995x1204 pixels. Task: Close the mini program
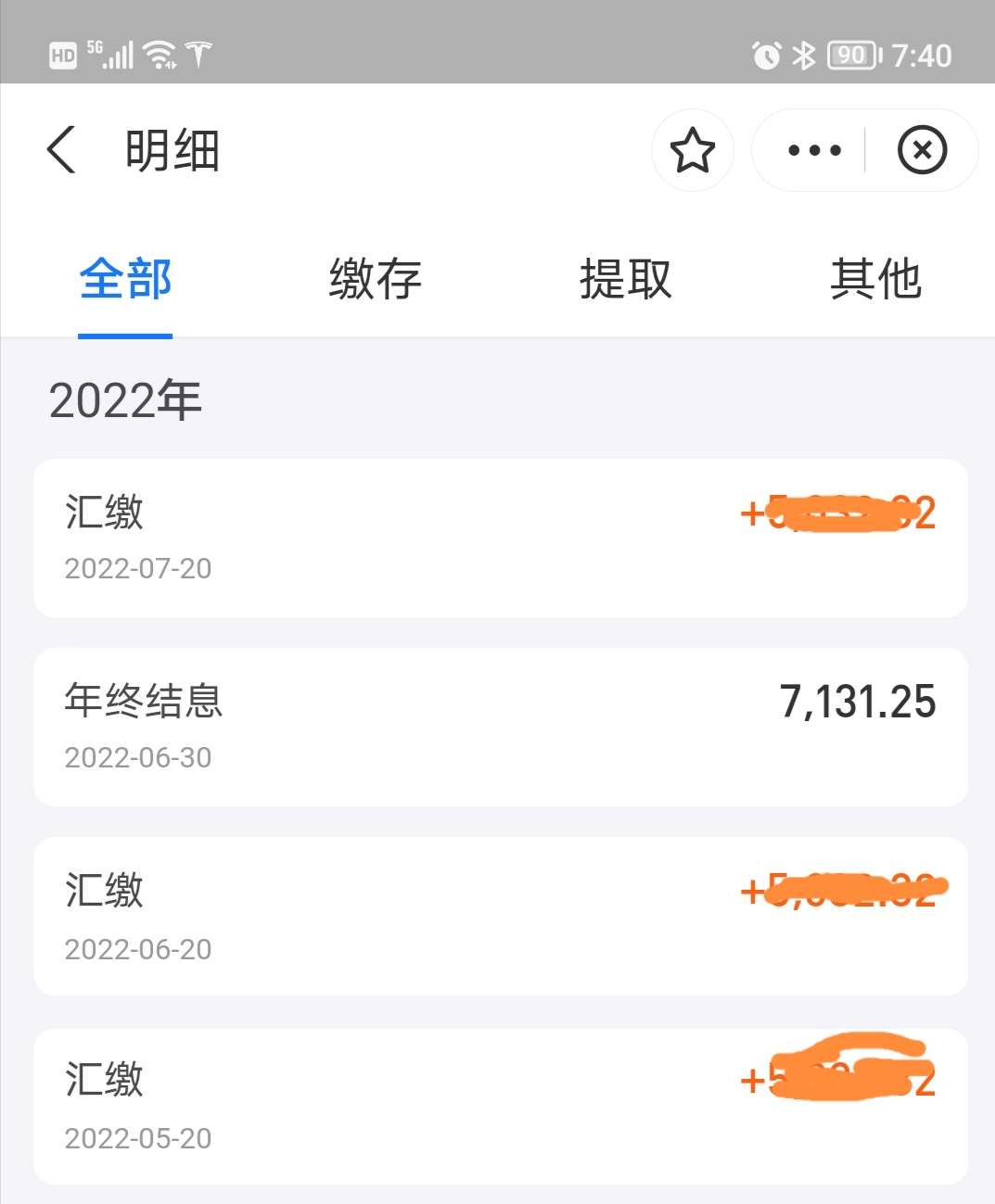922,150
